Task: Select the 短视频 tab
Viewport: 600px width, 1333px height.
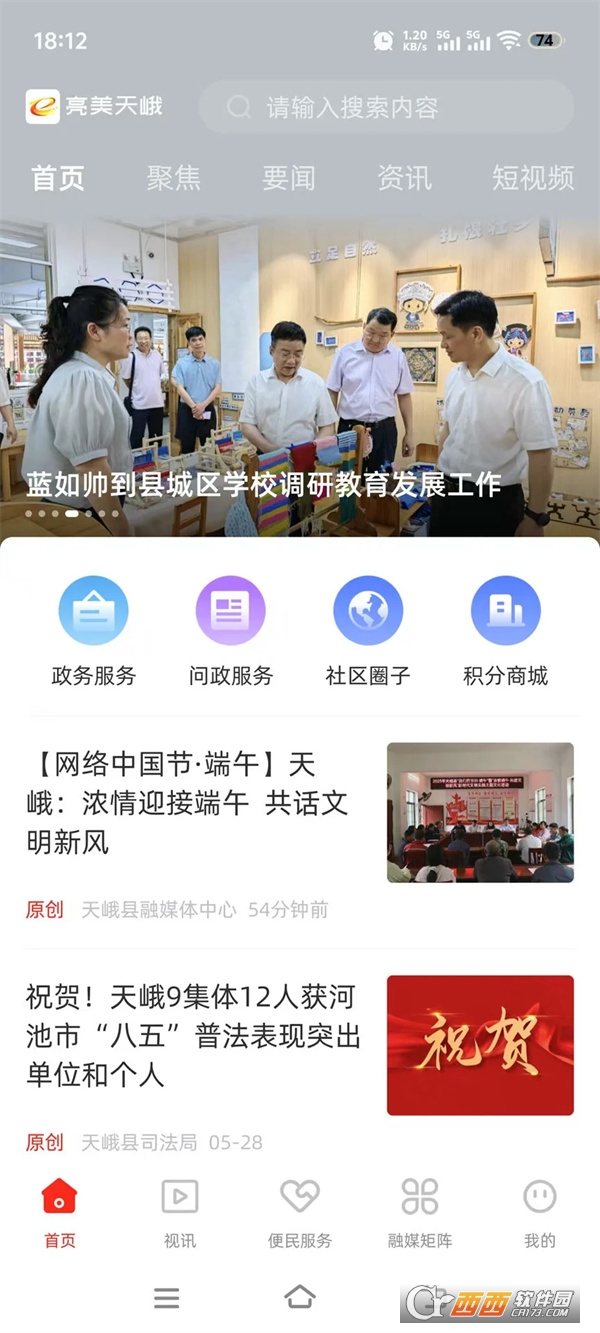Action: tap(532, 178)
